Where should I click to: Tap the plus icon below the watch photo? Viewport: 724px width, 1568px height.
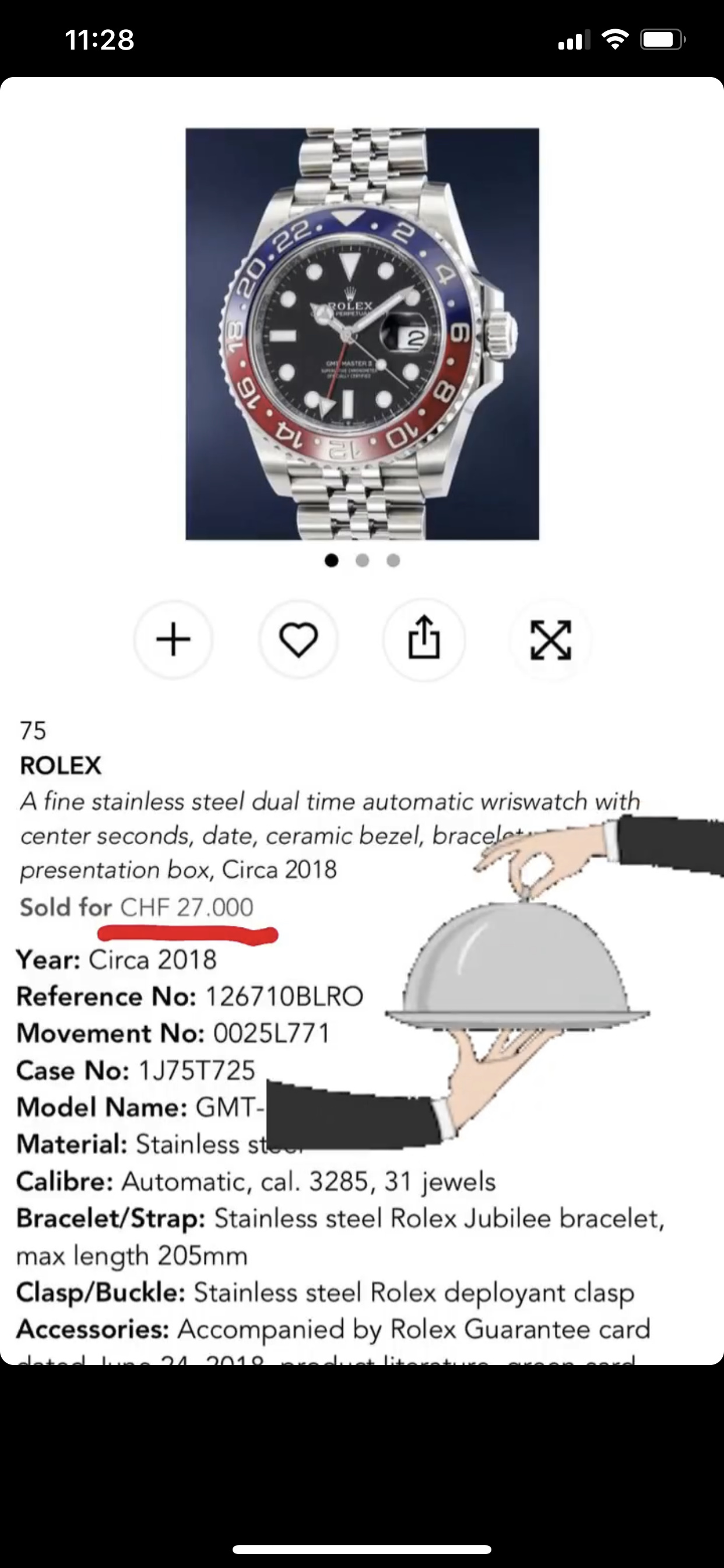pos(173,640)
